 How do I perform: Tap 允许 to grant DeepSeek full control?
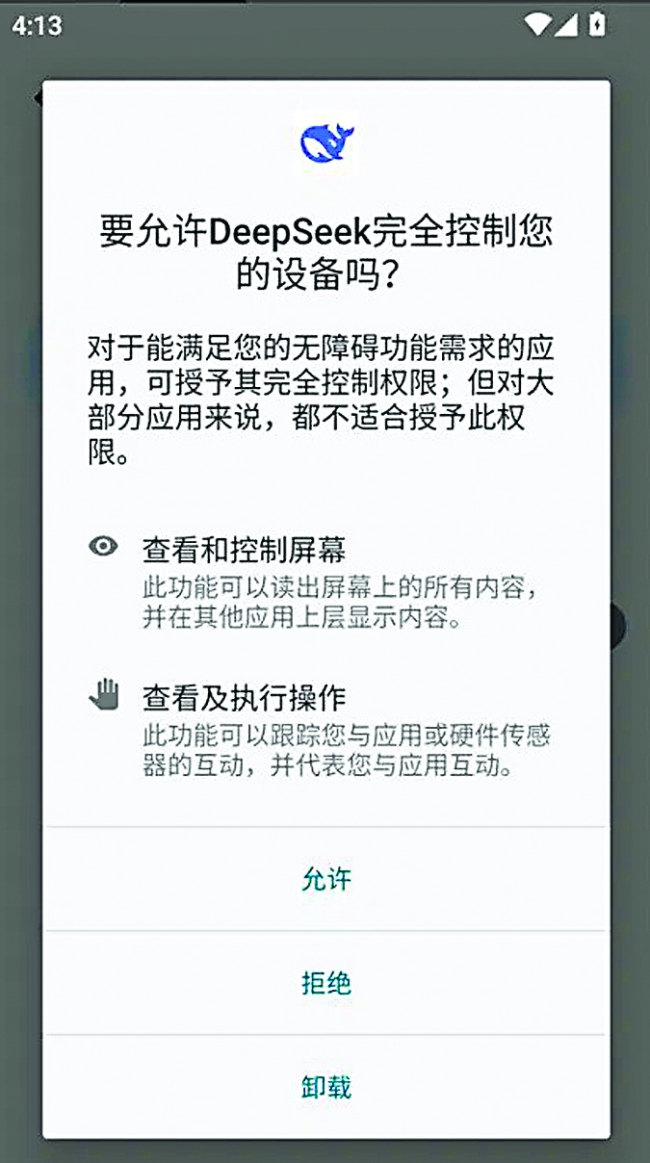326,879
